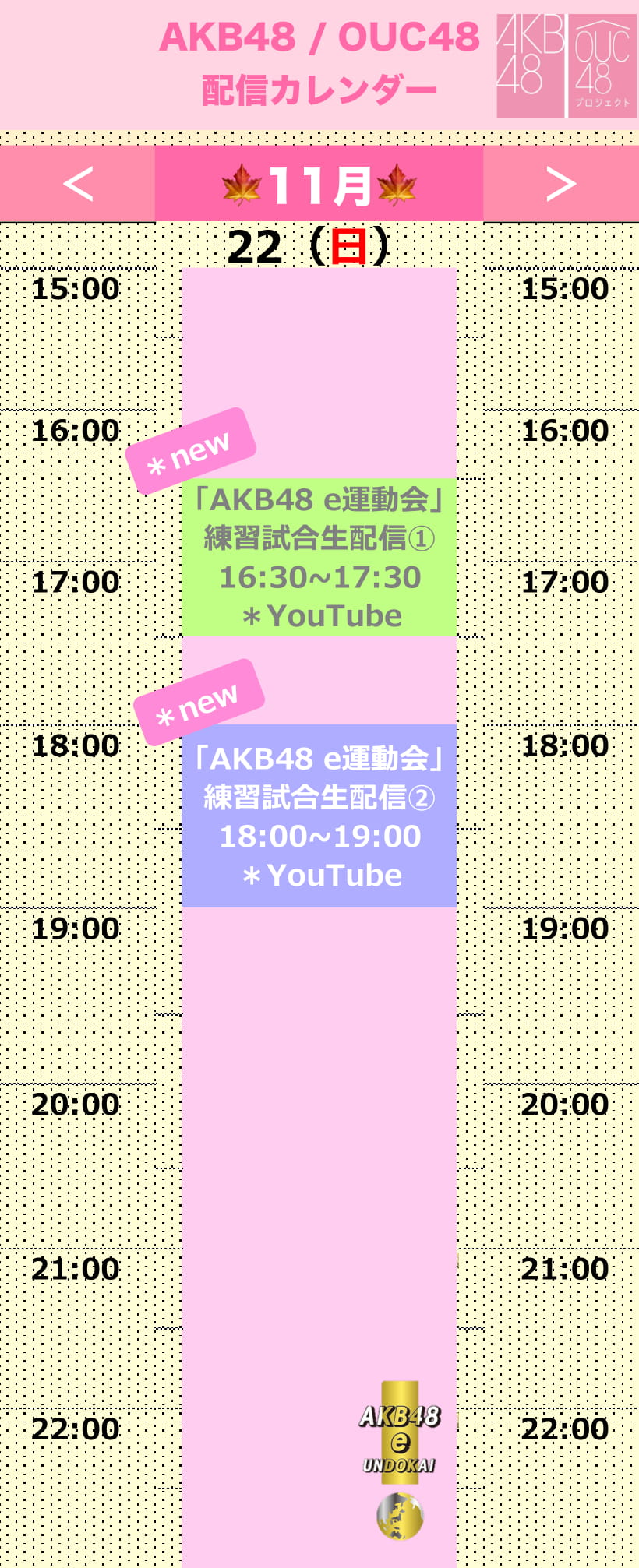Go to the next day arrow

pos(560,184)
